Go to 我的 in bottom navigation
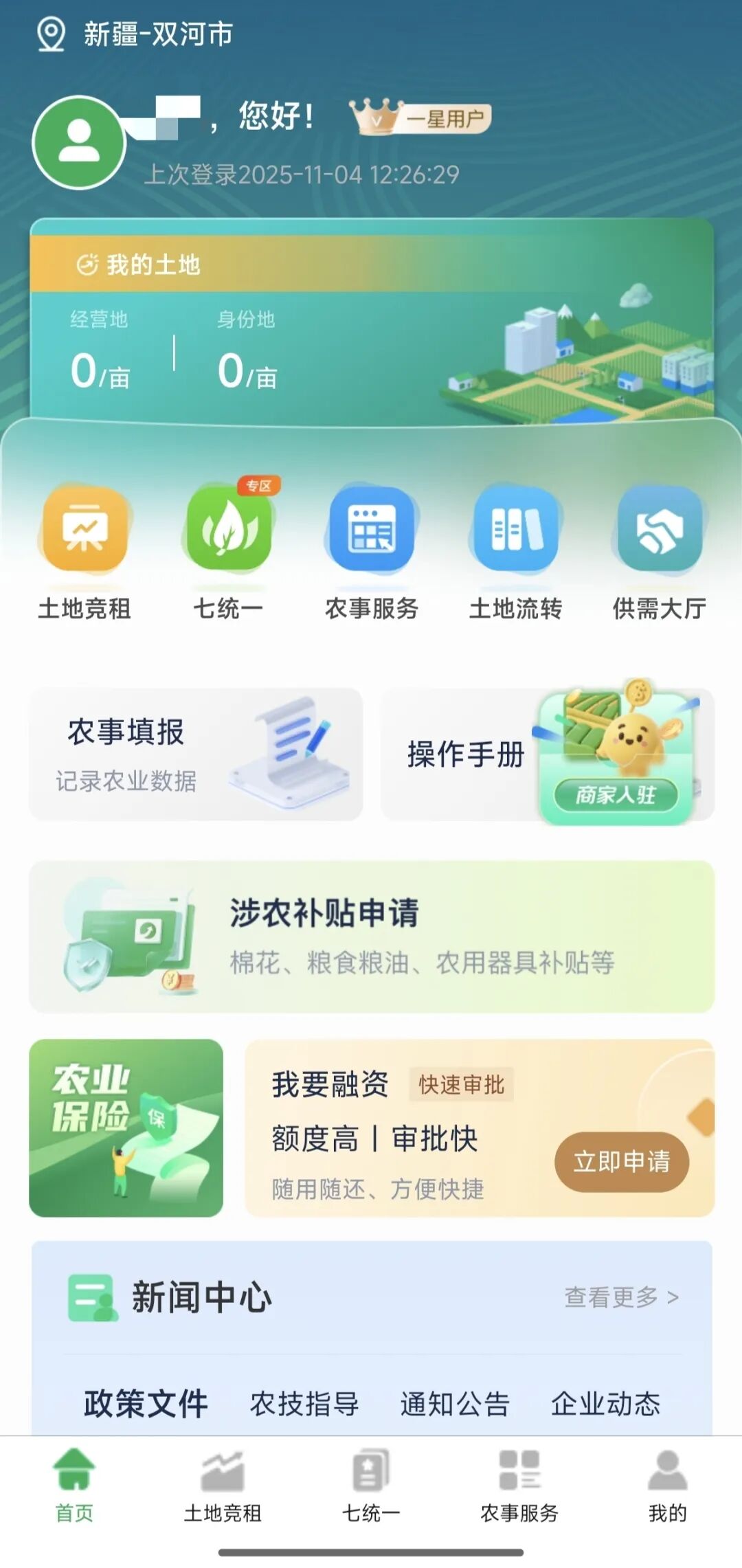This screenshot has width=742, height=1568. [x=667, y=1484]
